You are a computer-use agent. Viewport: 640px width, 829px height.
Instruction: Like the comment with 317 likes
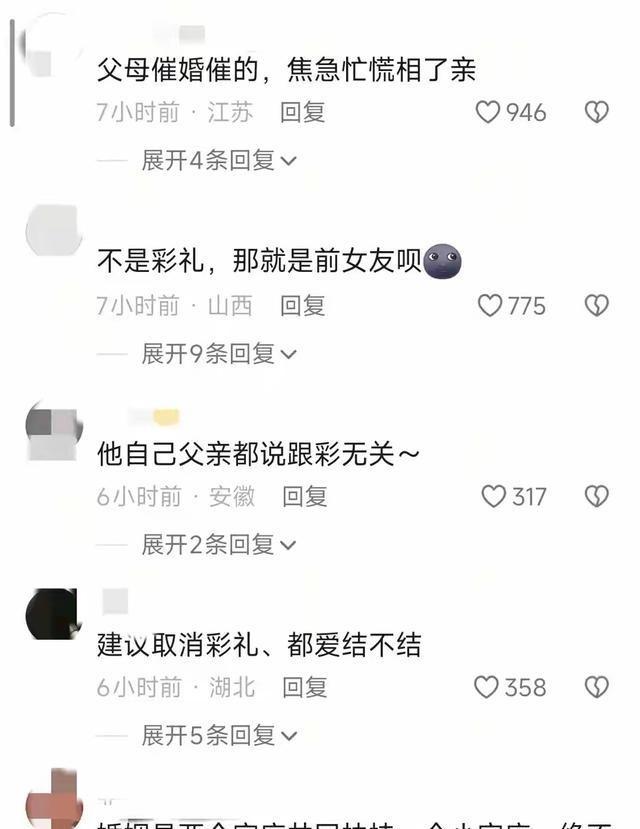[492, 496]
